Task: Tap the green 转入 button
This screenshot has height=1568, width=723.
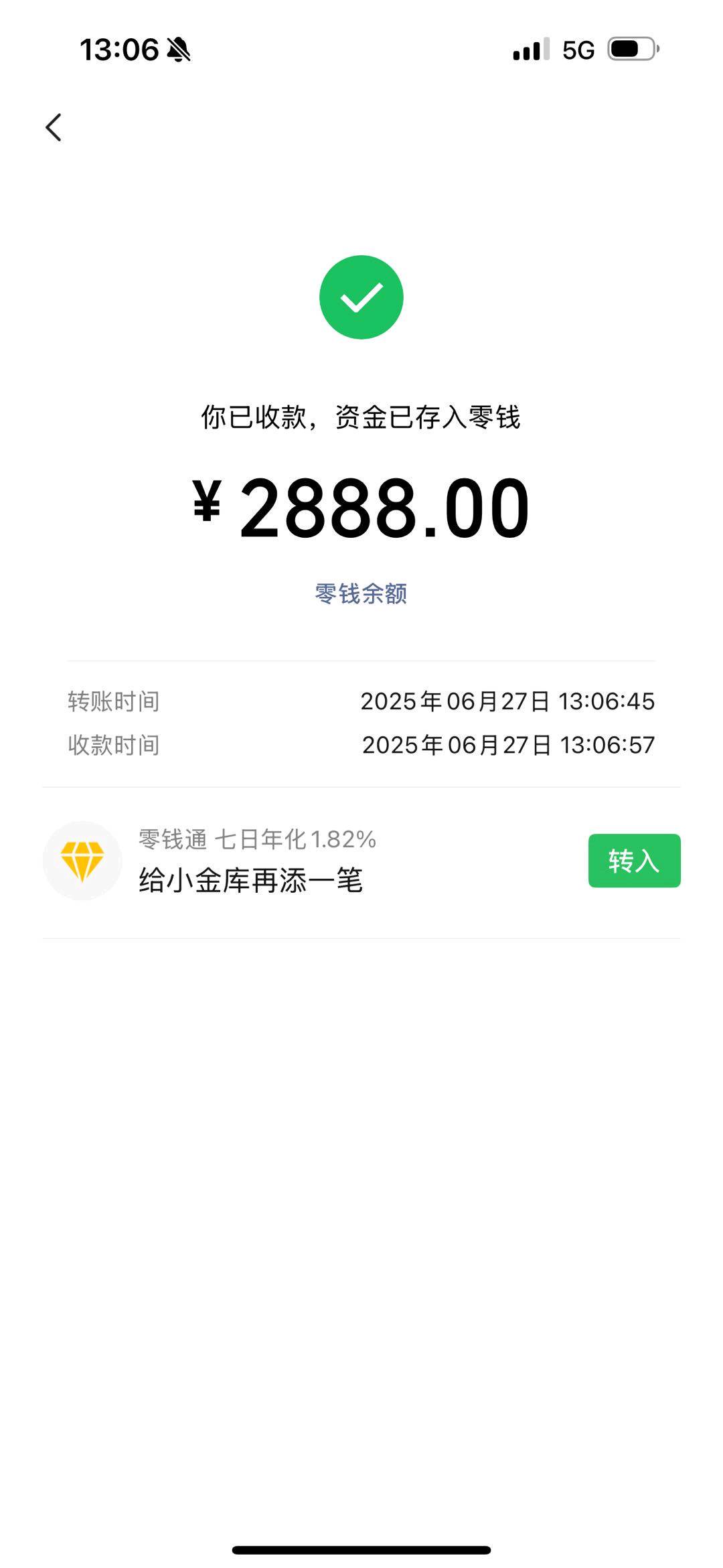Action: pos(634,861)
